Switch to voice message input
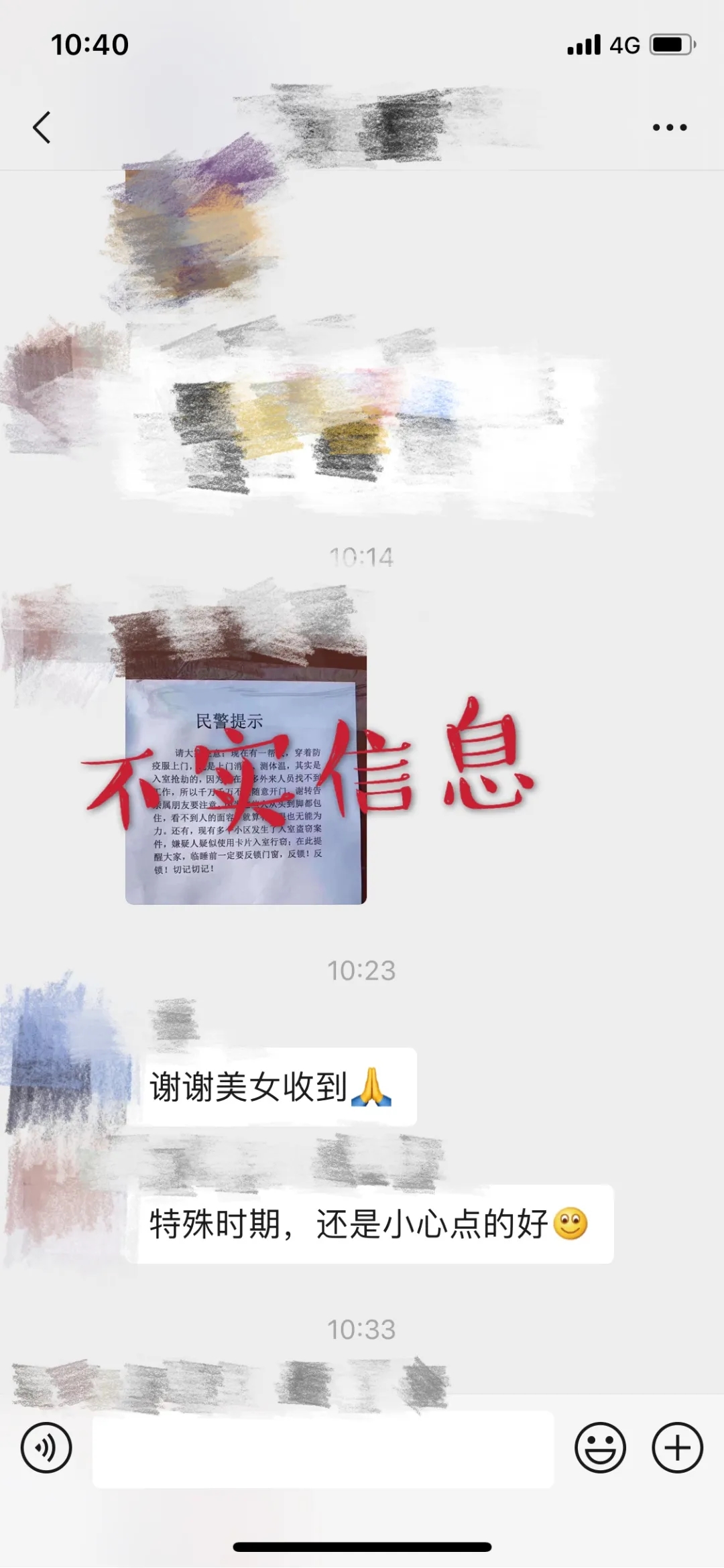Viewport: 724px width, 1568px height. [x=46, y=1447]
